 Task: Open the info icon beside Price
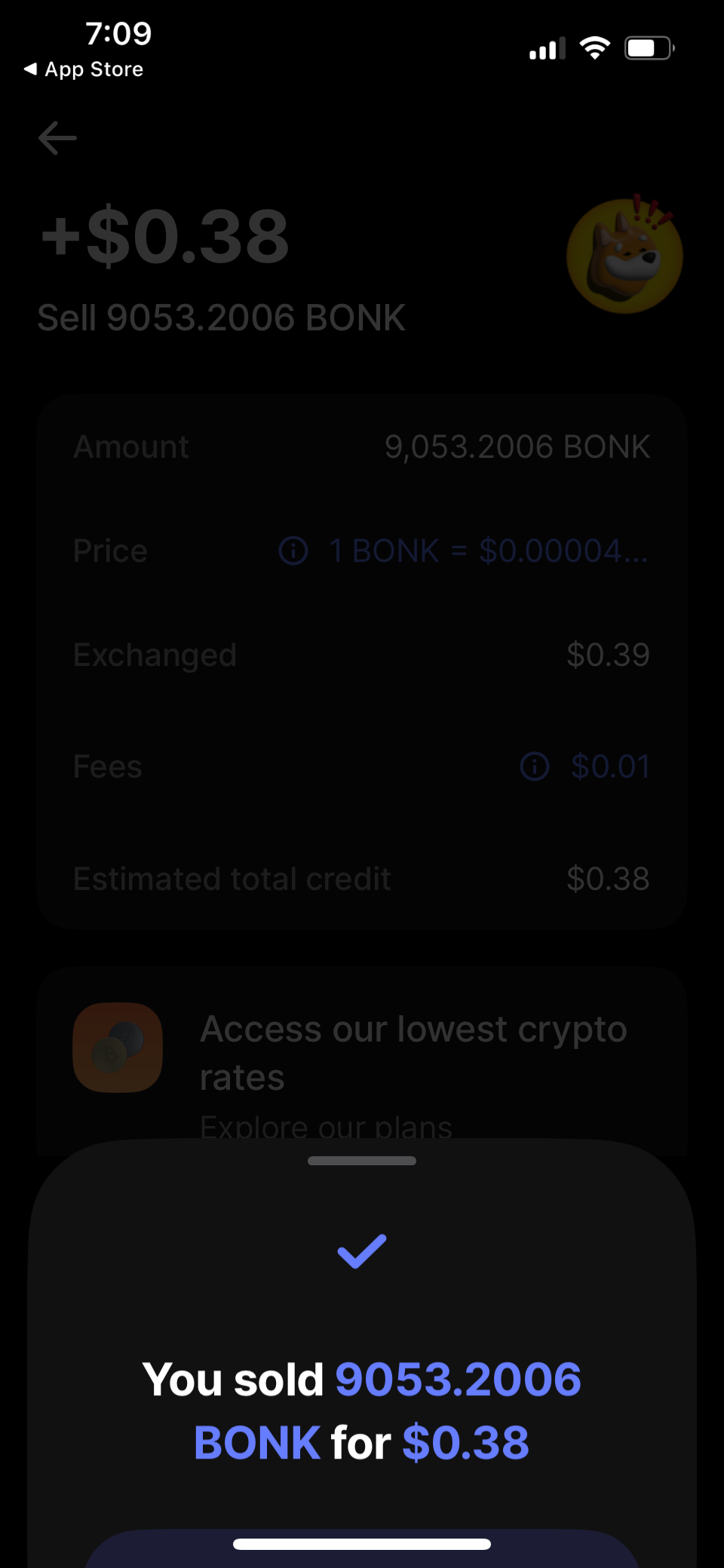pos(293,551)
